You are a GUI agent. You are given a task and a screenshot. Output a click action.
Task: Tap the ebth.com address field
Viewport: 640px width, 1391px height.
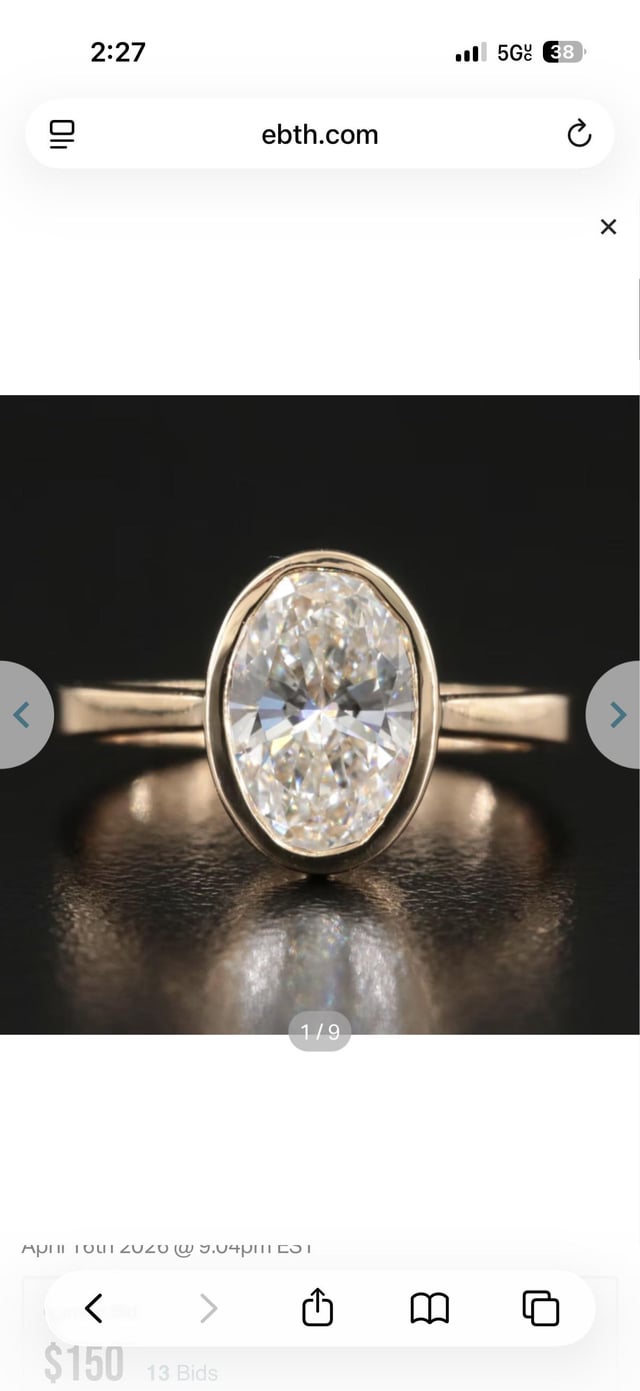click(x=320, y=134)
